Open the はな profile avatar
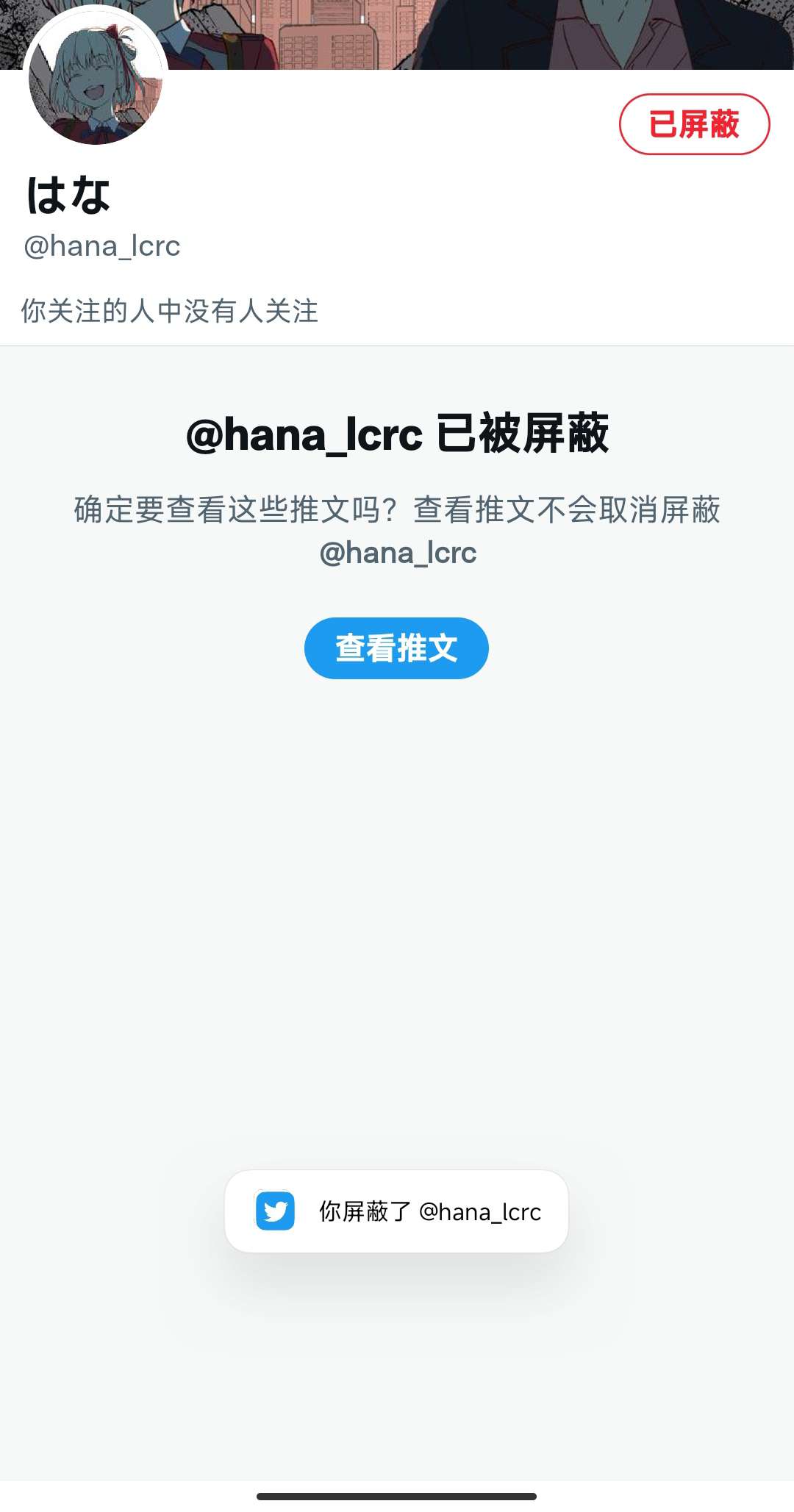Image resolution: width=794 pixels, height=1512 pixels. [96, 79]
